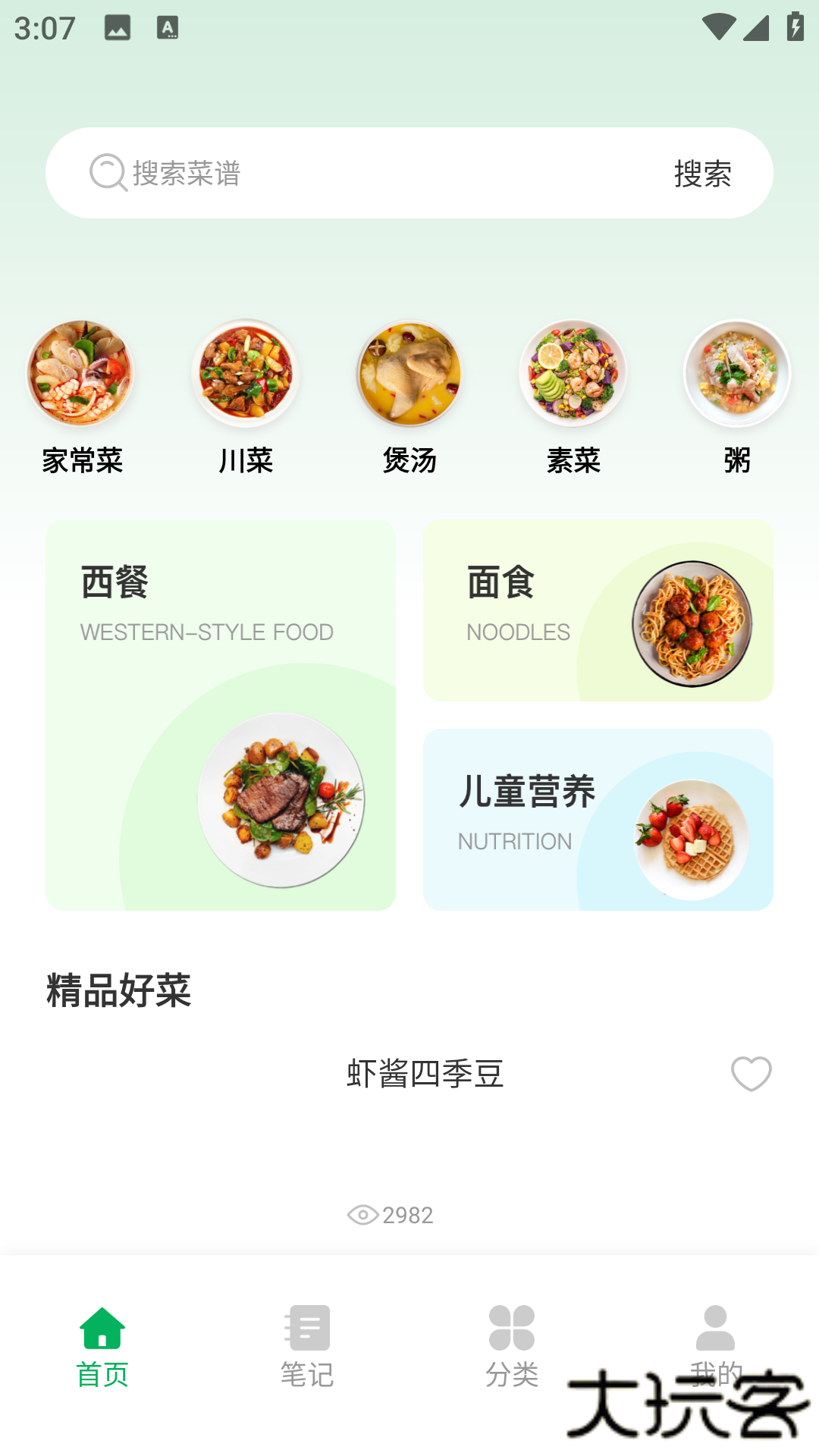Viewport: 819px width, 1456px height.
Task: Select the 素菜 vegetarian category icon
Action: pyautogui.click(x=573, y=374)
